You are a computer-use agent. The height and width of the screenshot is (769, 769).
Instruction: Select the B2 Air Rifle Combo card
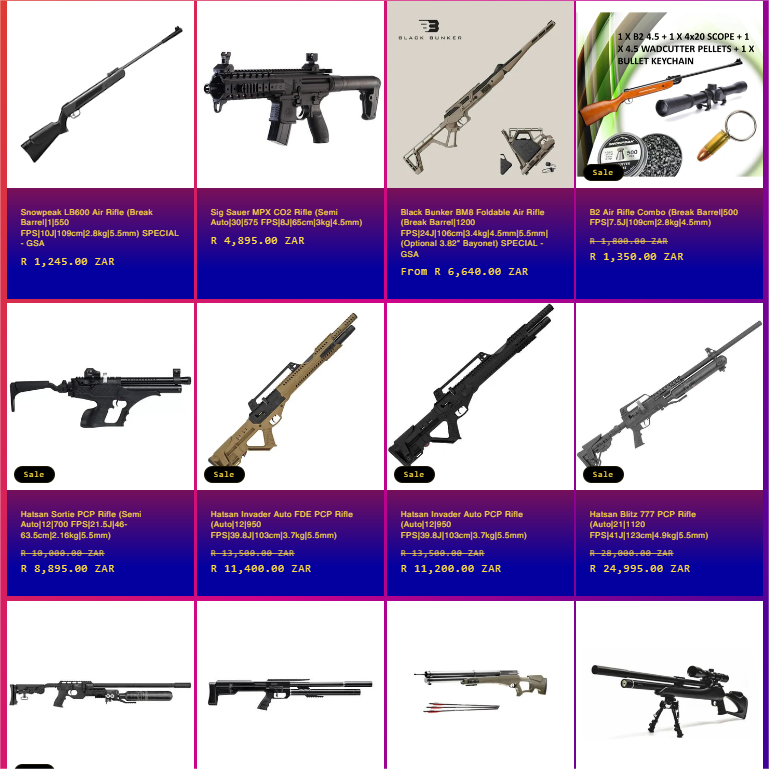point(670,95)
